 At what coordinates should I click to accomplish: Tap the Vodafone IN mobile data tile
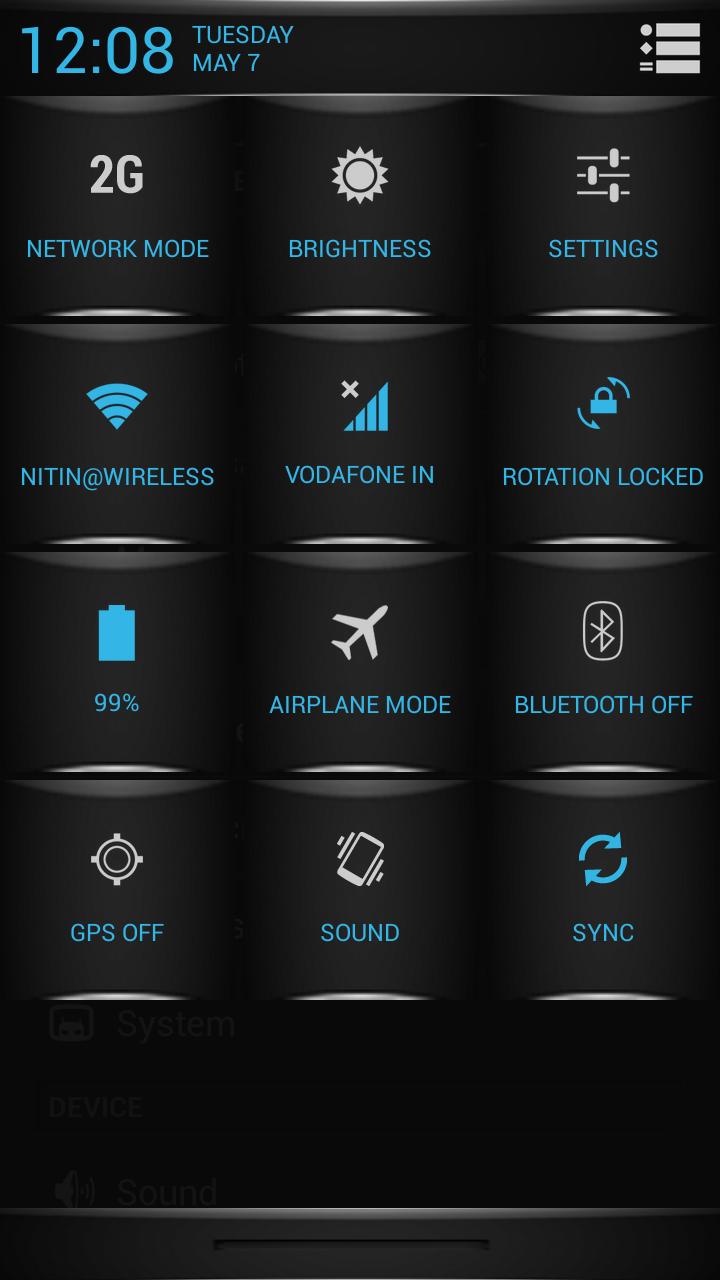[x=360, y=436]
